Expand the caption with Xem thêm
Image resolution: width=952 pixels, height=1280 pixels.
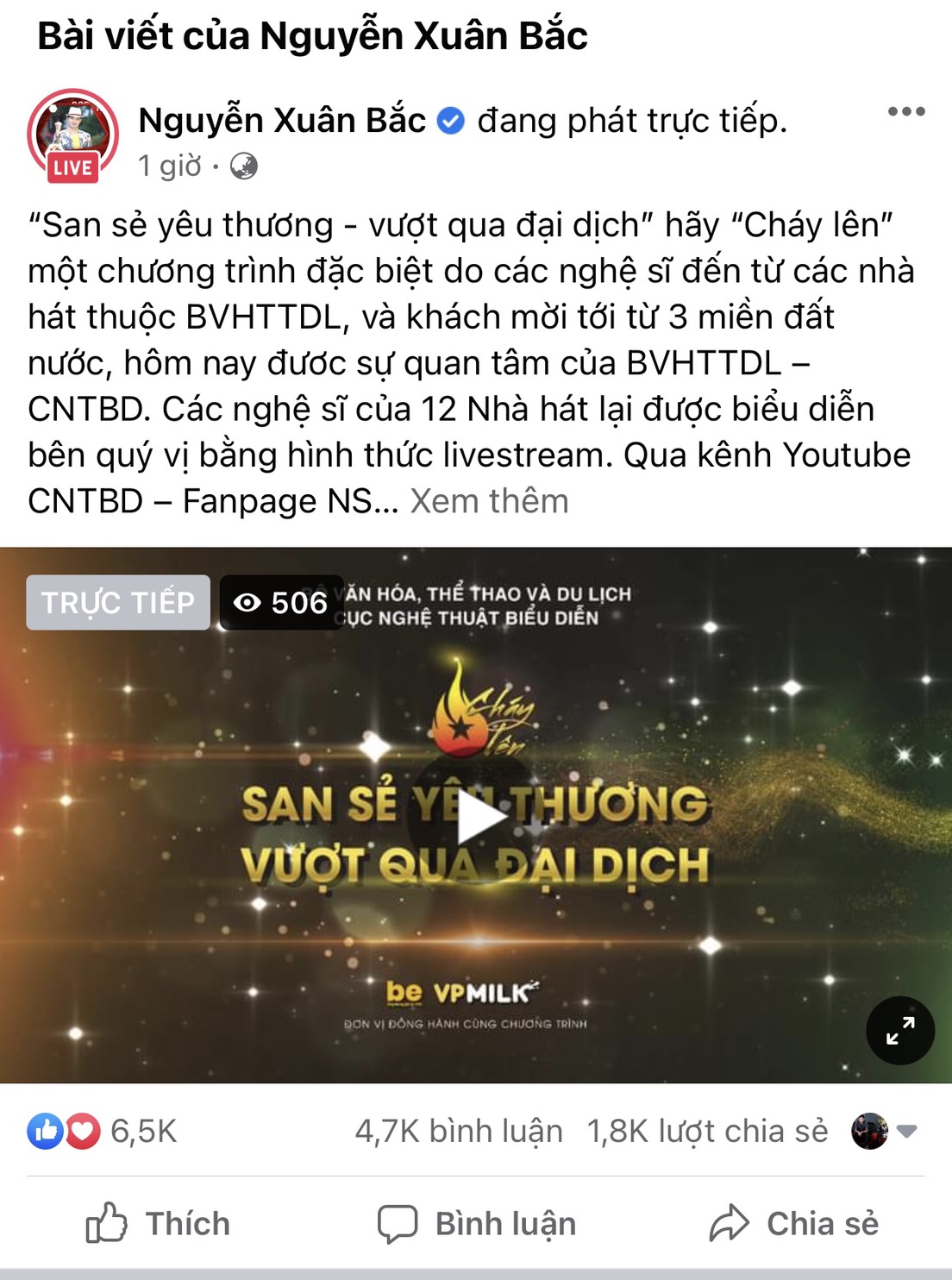(x=489, y=501)
